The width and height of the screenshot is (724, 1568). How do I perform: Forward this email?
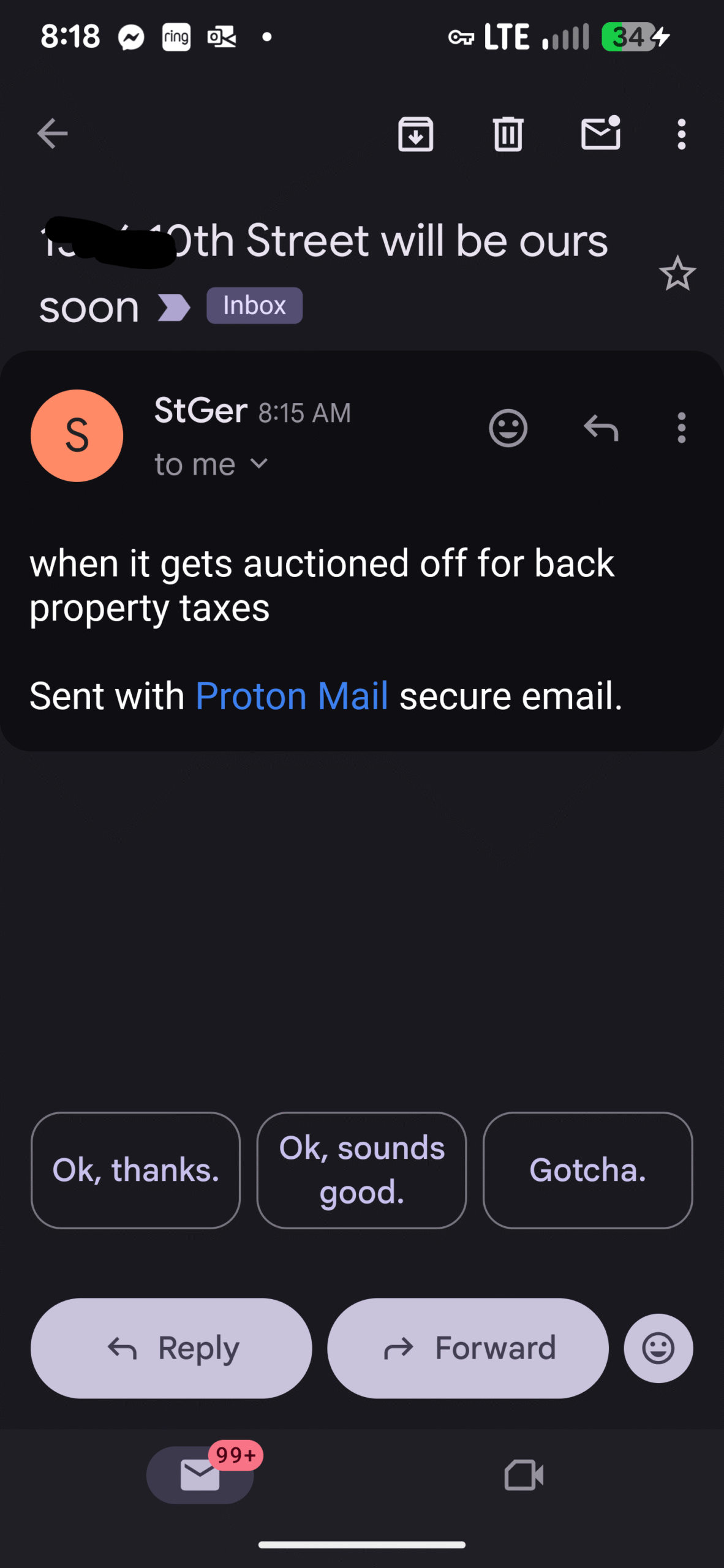point(468,1348)
